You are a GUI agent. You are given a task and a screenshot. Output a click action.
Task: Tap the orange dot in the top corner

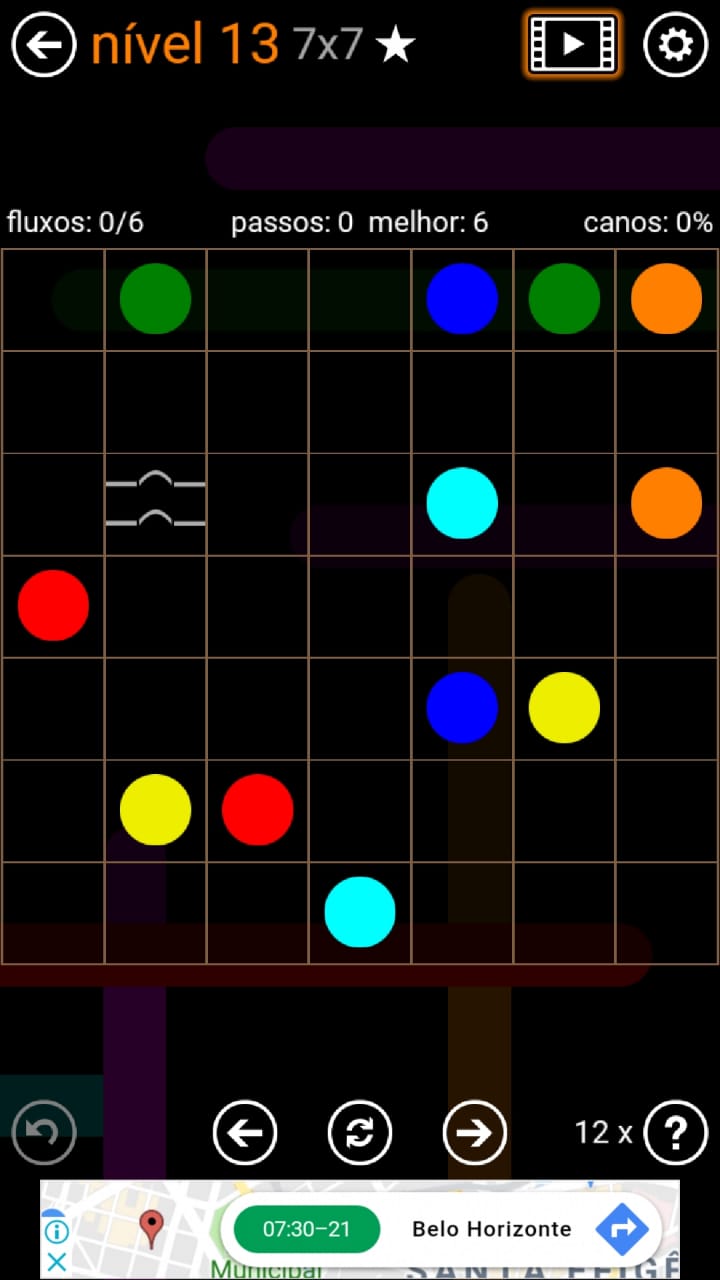click(x=666, y=298)
